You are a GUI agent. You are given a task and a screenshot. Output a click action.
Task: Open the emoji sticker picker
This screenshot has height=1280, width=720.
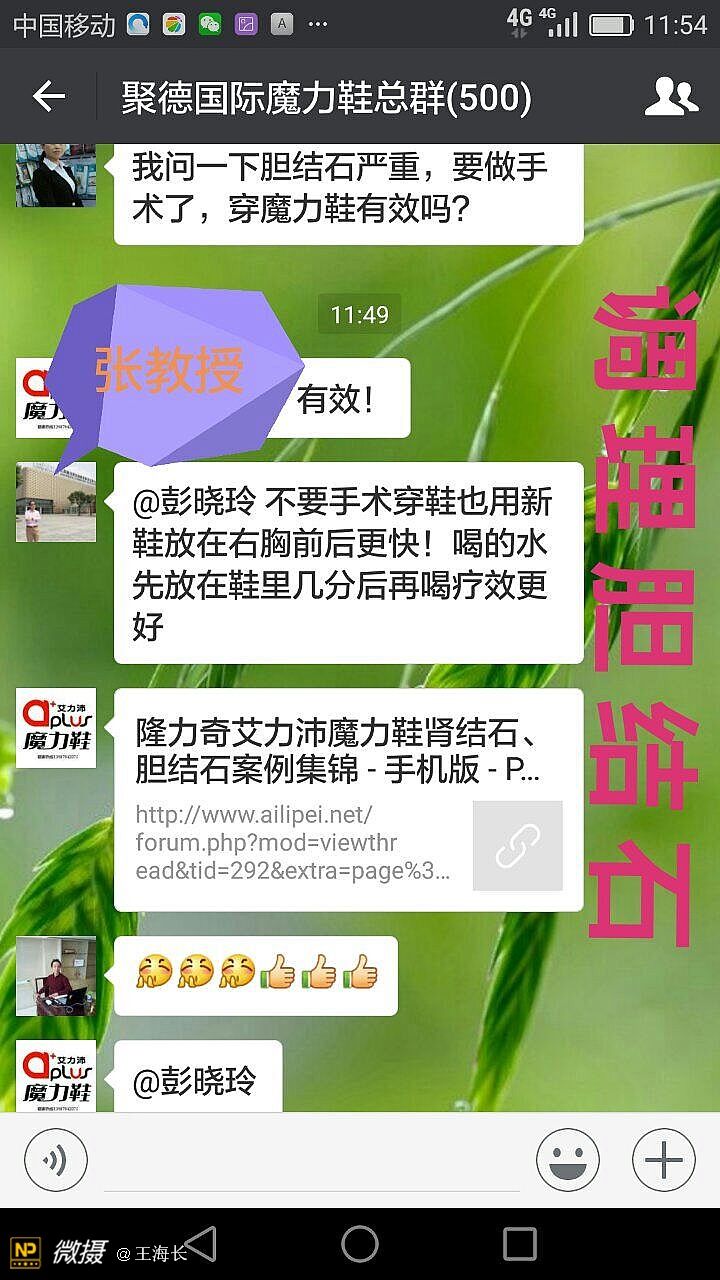(567, 1160)
